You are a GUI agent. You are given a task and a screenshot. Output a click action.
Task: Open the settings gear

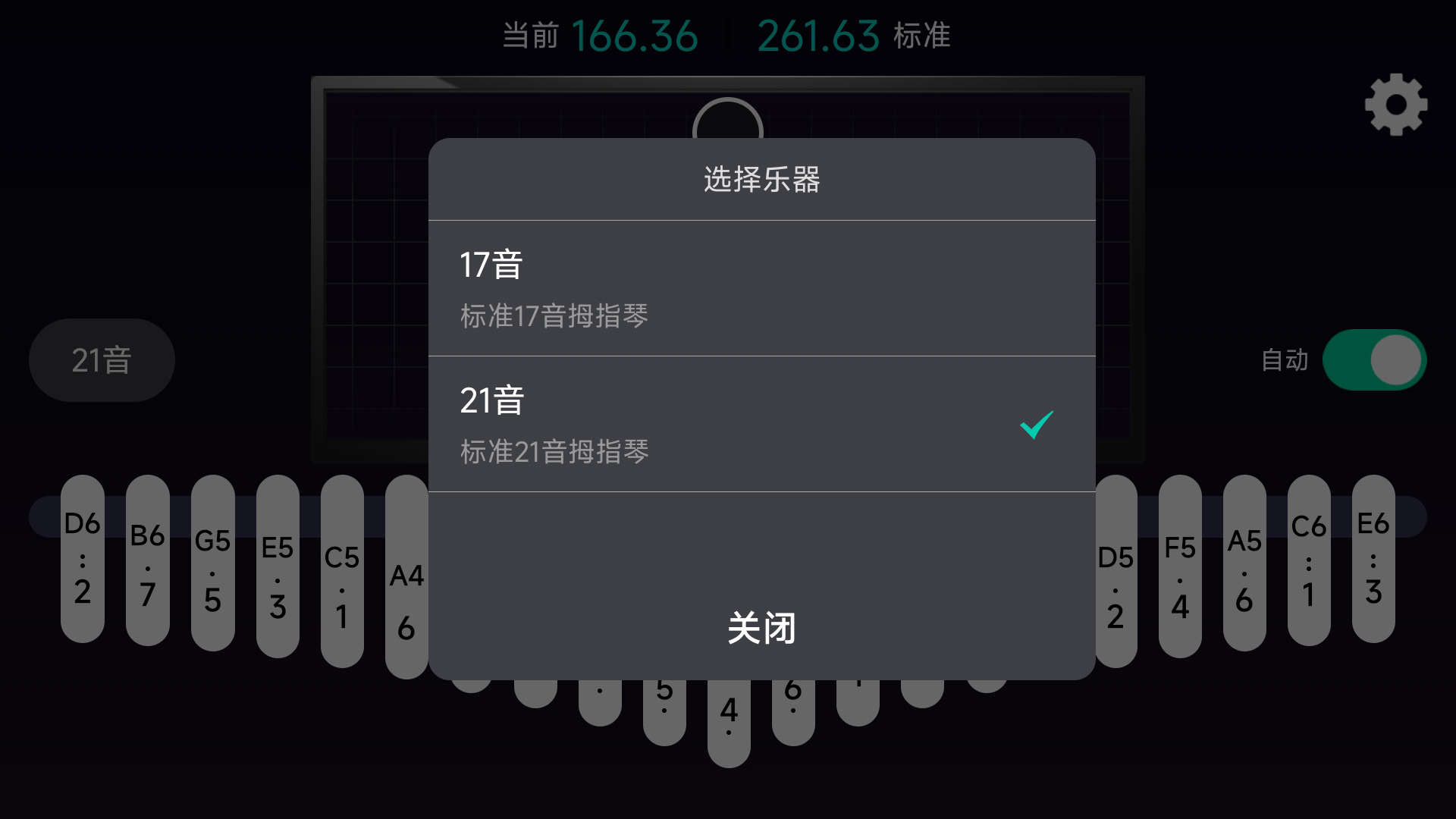(x=1395, y=105)
